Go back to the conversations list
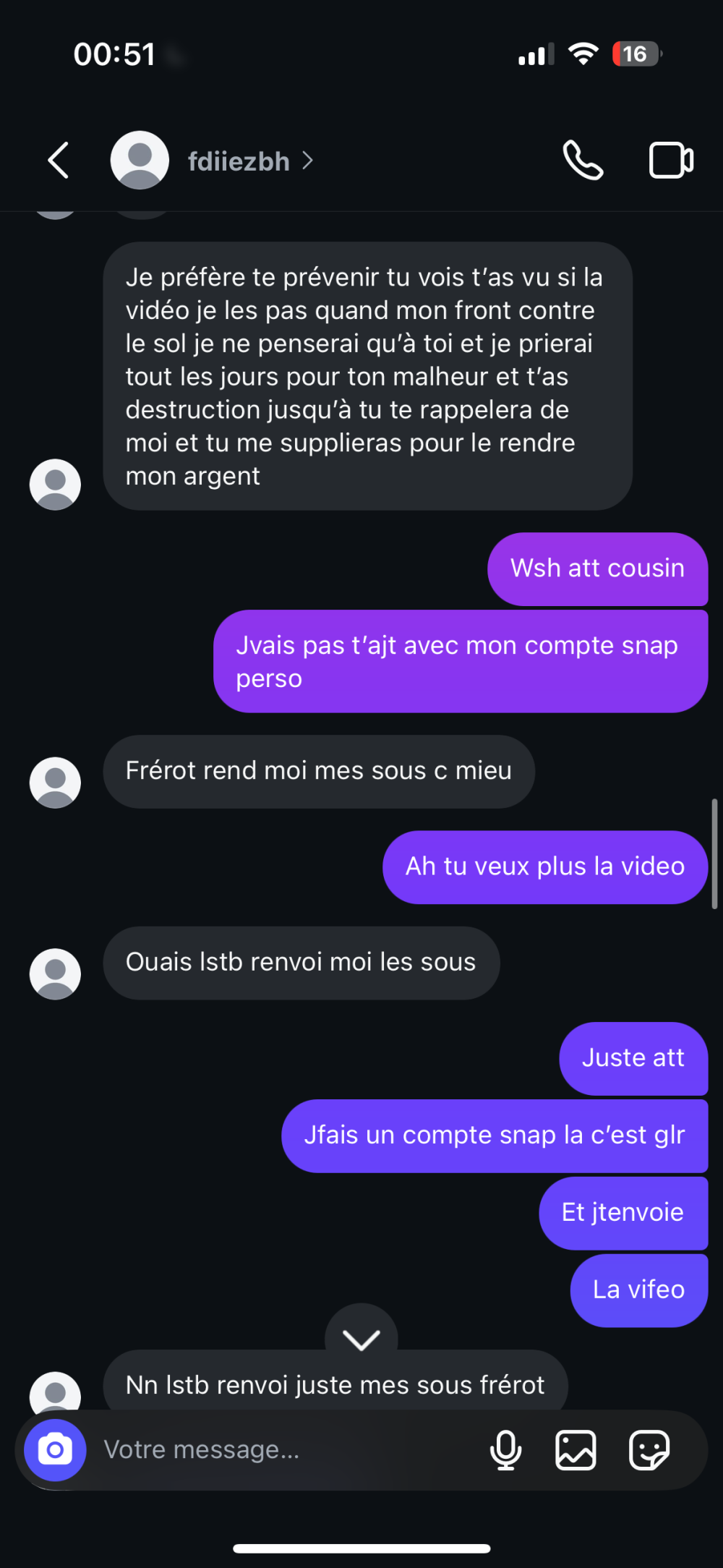Image resolution: width=723 pixels, height=1568 pixels. click(x=59, y=160)
